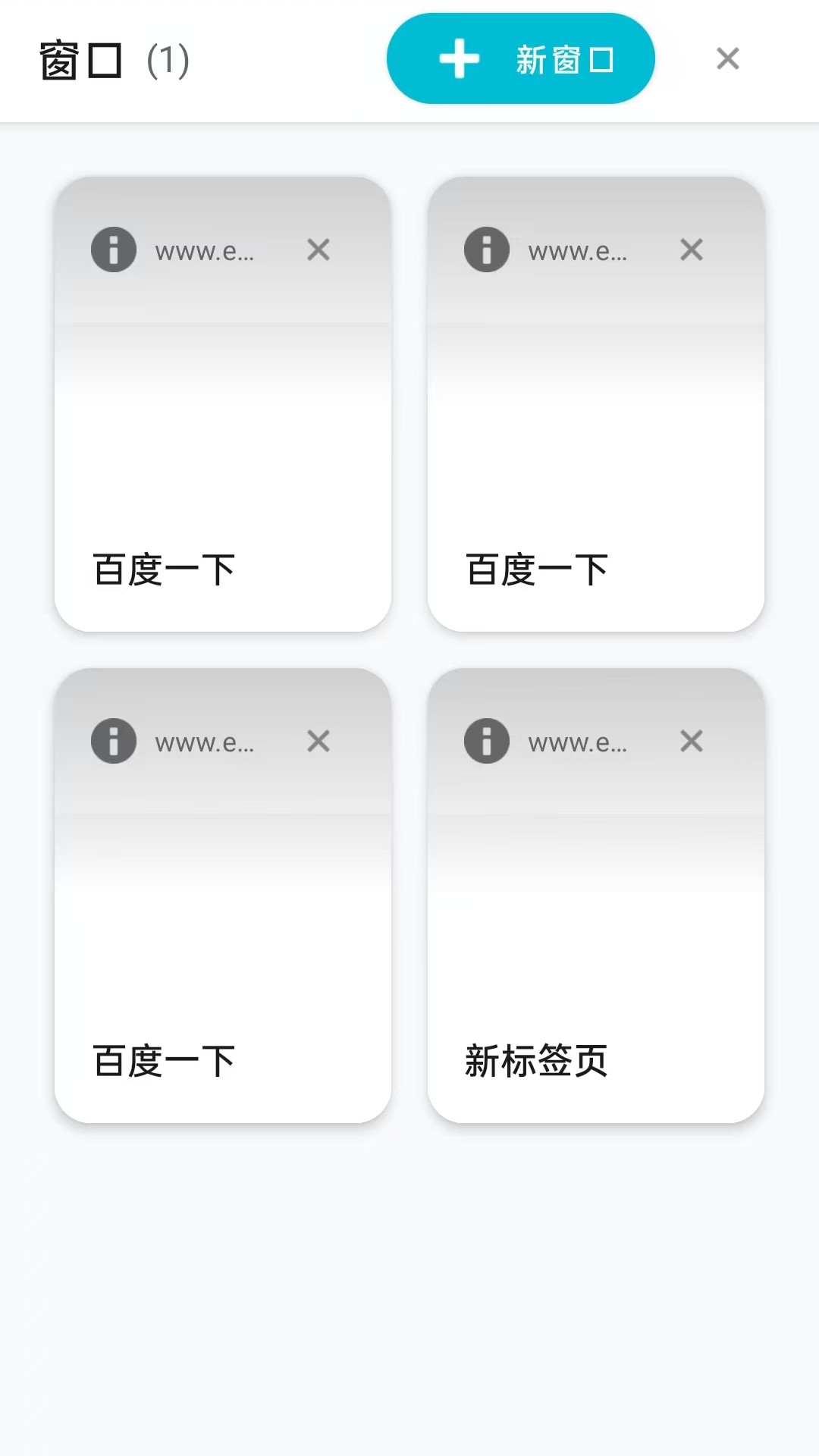This screenshot has height=1456, width=819.
Task: Dismiss the window manager with the top-right X
Action: pos(726,58)
